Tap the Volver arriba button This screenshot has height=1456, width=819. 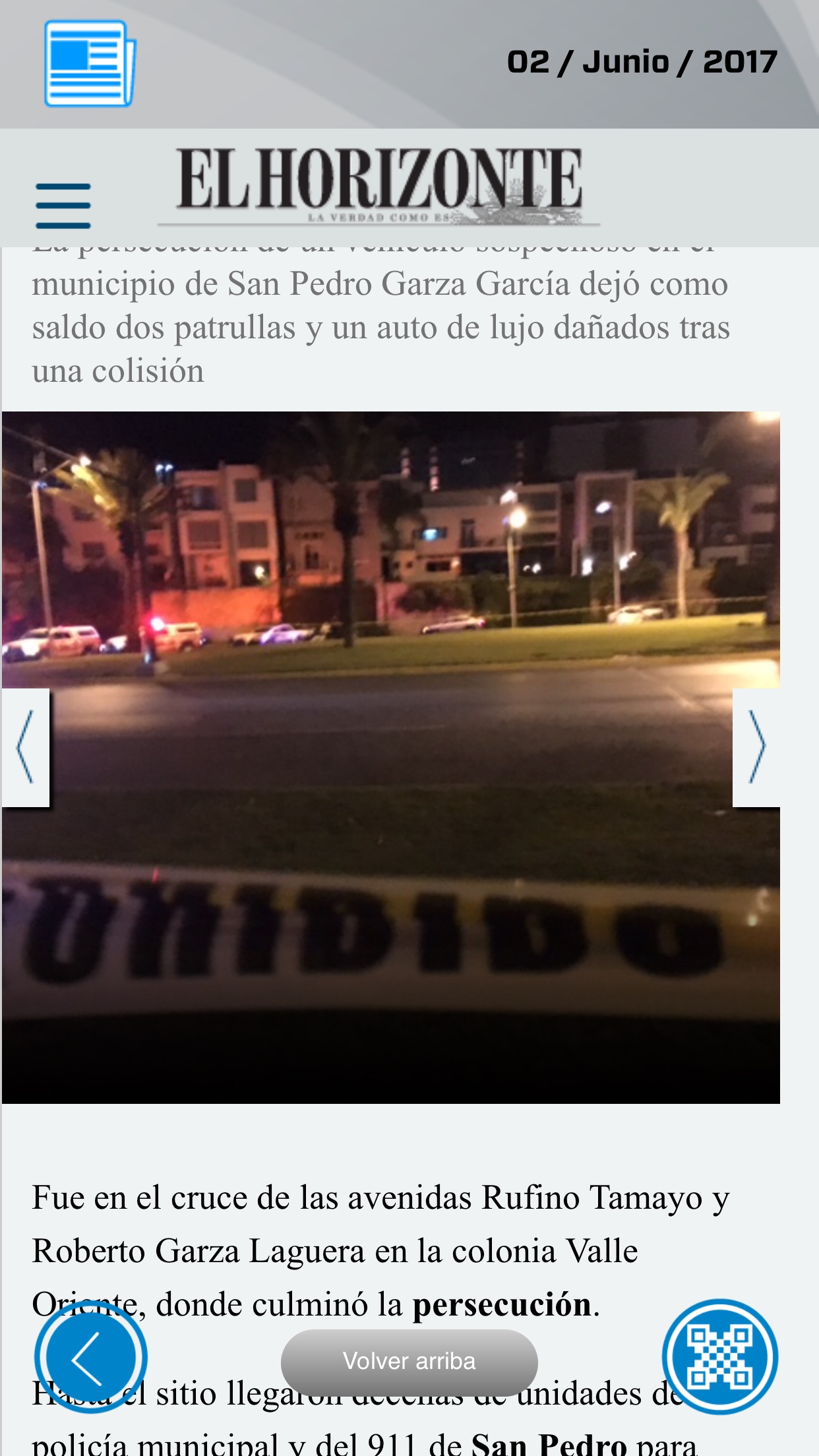pos(409,1361)
